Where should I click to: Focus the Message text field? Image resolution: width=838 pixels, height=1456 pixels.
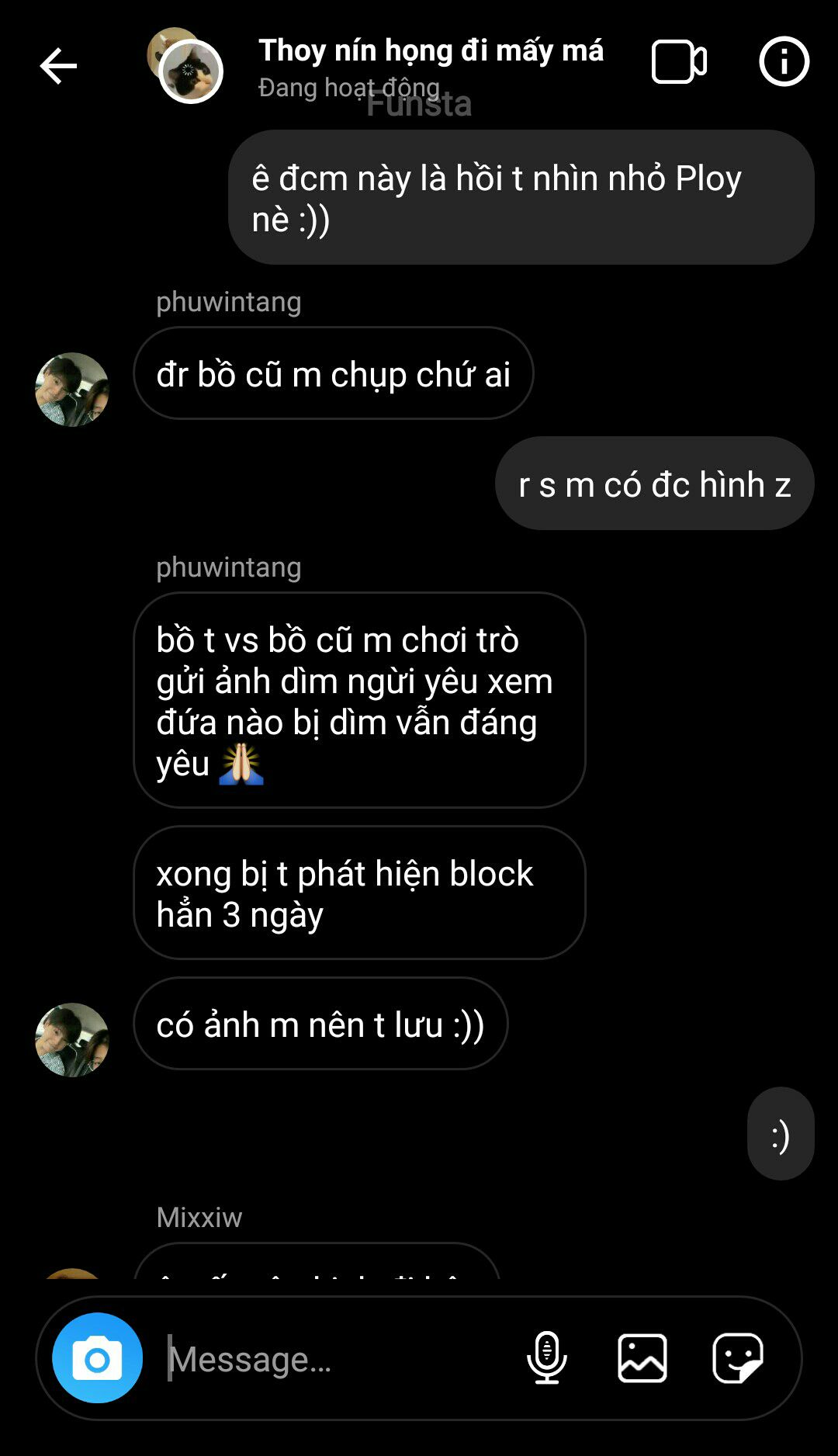click(x=334, y=1359)
